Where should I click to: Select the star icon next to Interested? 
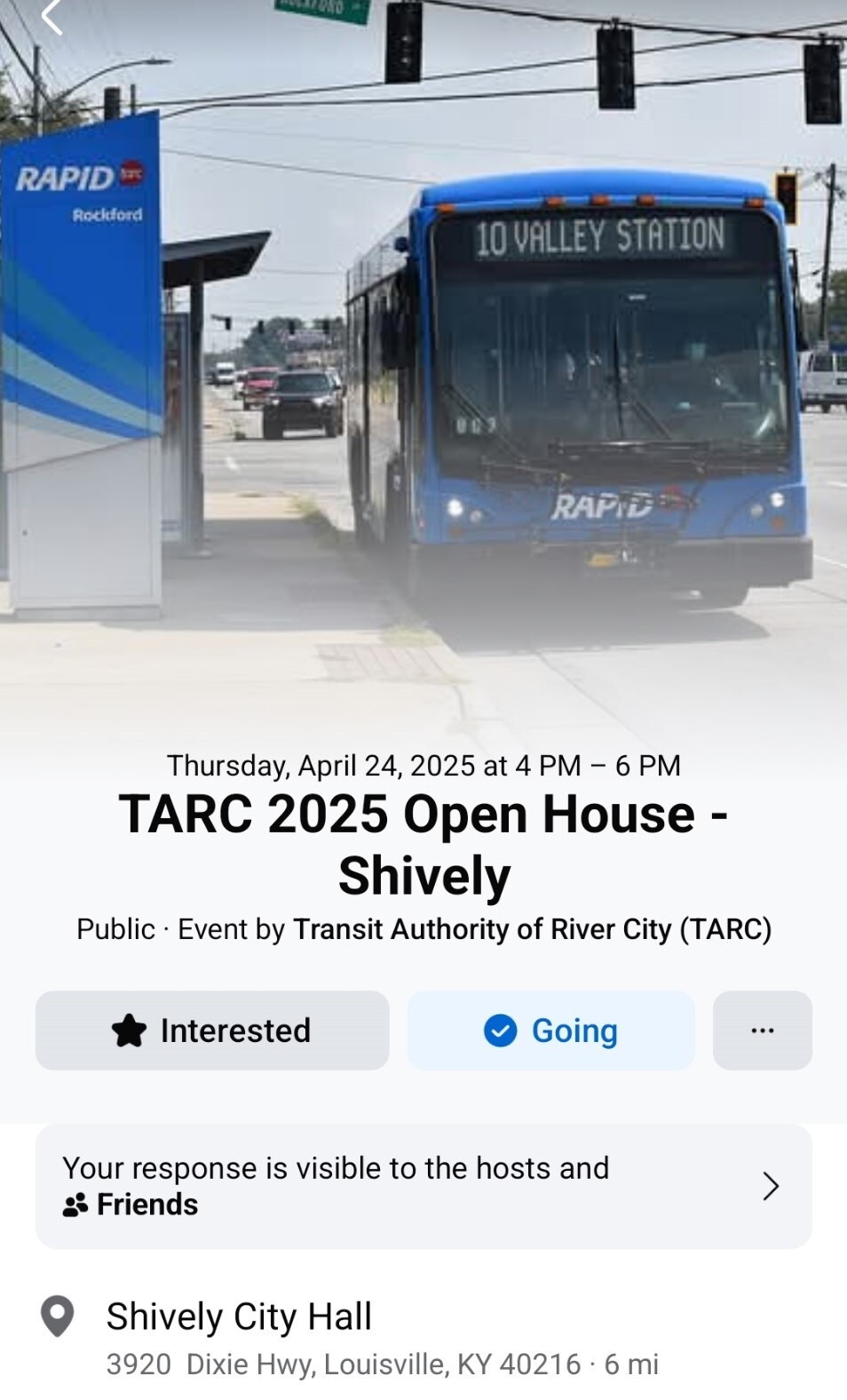(x=130, y=1030)
